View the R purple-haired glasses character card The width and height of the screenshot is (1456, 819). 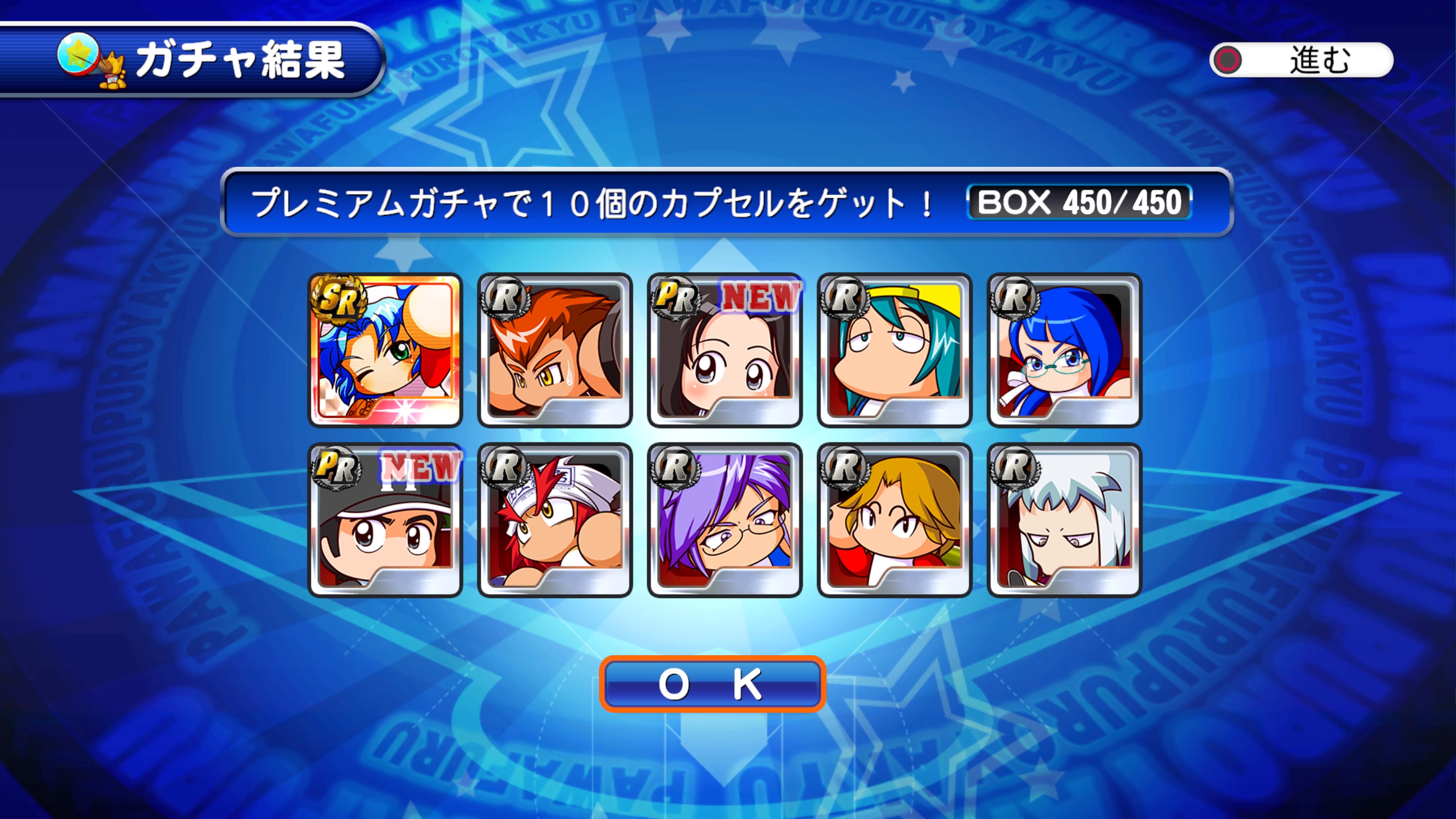(x=725, y=520)
